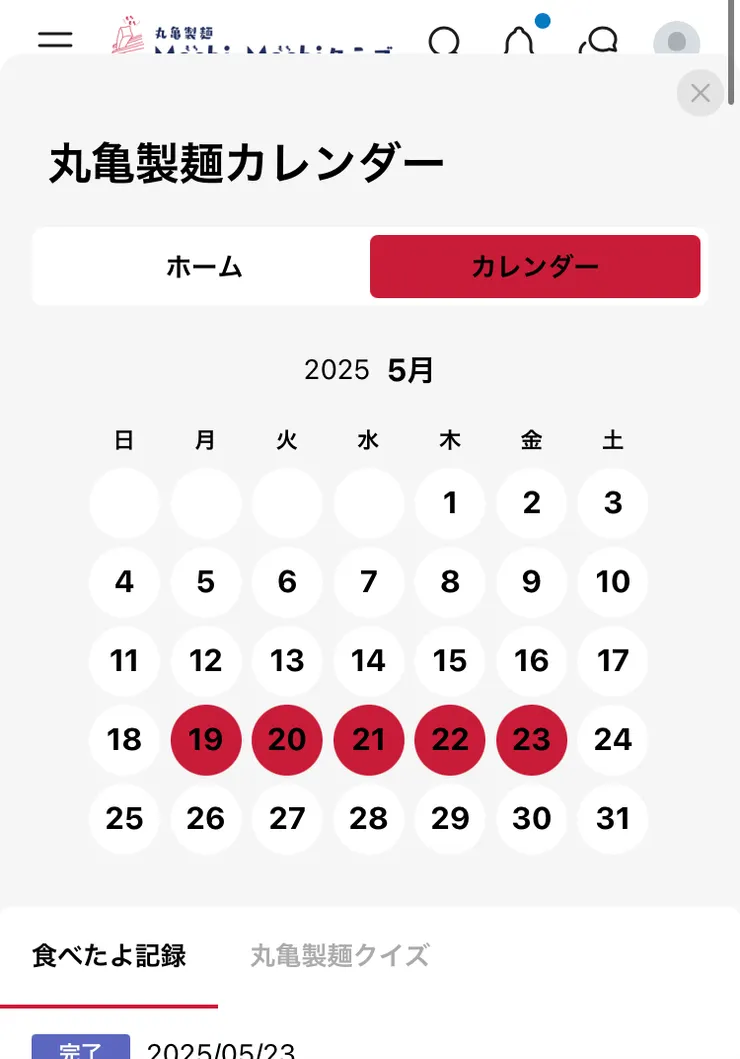Keep カレンダー view selected
Viewport: 740px width, 1059px height.
(535, 266)
